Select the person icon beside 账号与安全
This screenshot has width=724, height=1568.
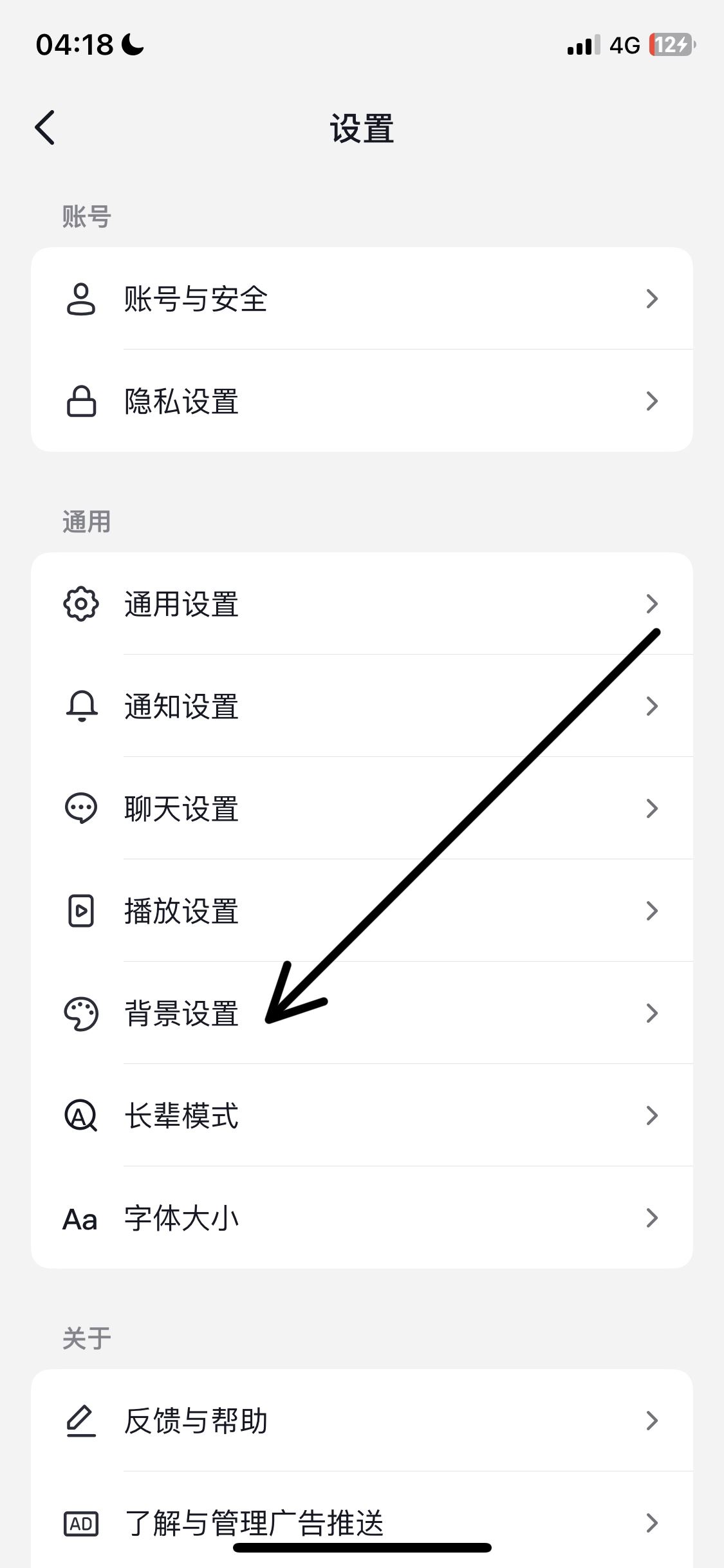(80, 298)
